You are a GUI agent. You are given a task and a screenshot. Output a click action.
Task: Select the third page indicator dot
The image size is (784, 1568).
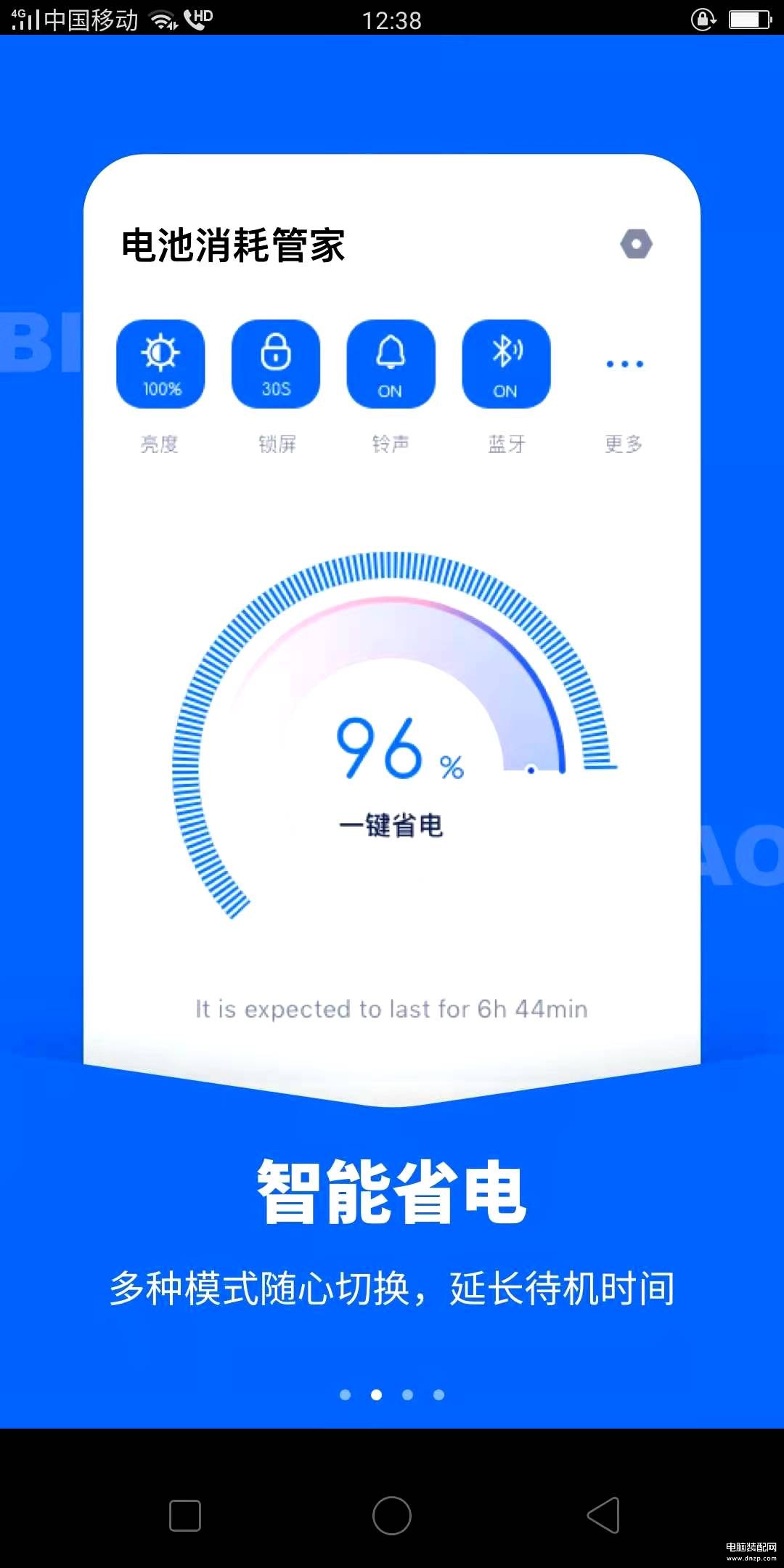point(408,1395)
